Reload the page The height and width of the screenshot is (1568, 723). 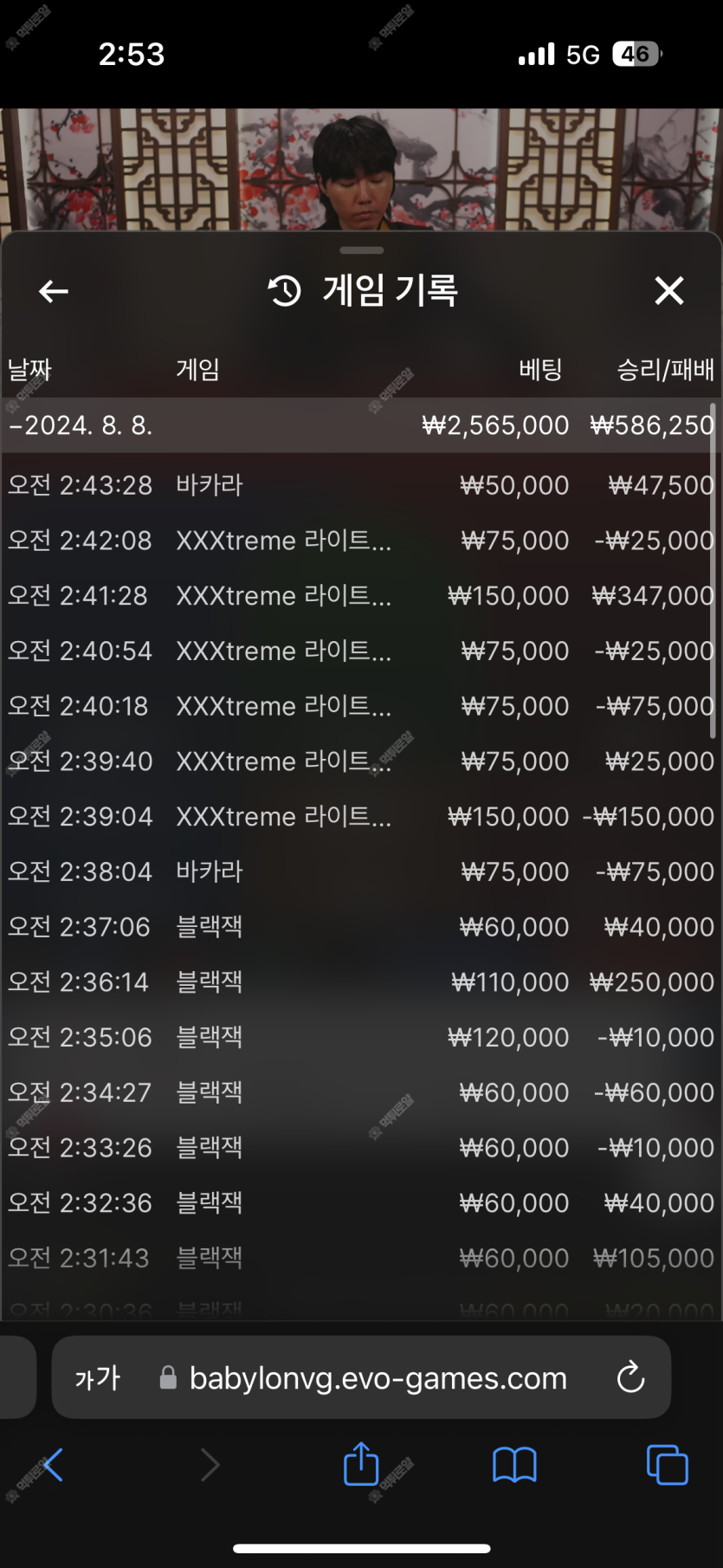pos(630,1377)
